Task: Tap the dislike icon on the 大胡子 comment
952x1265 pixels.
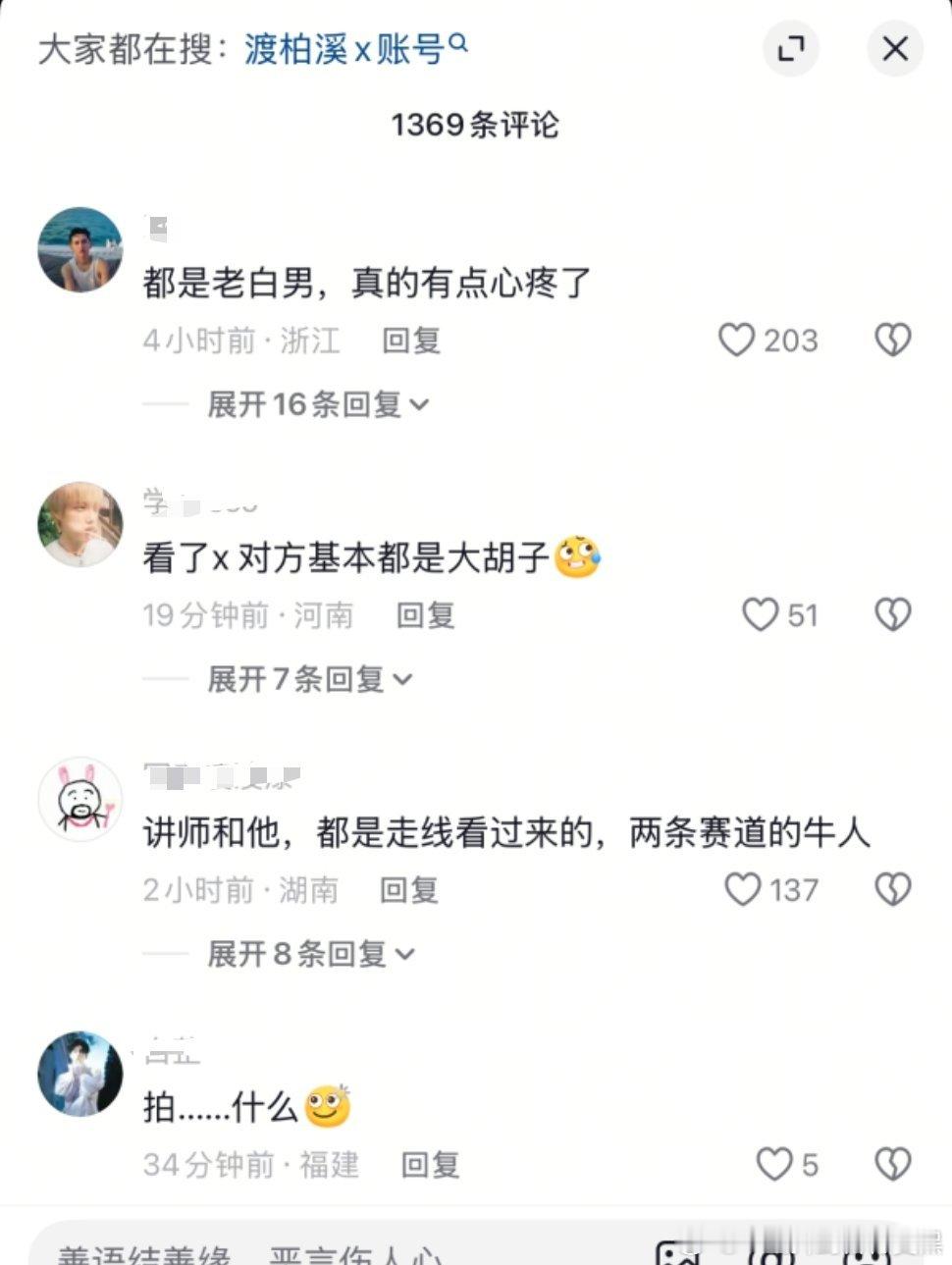Action: 893,614
